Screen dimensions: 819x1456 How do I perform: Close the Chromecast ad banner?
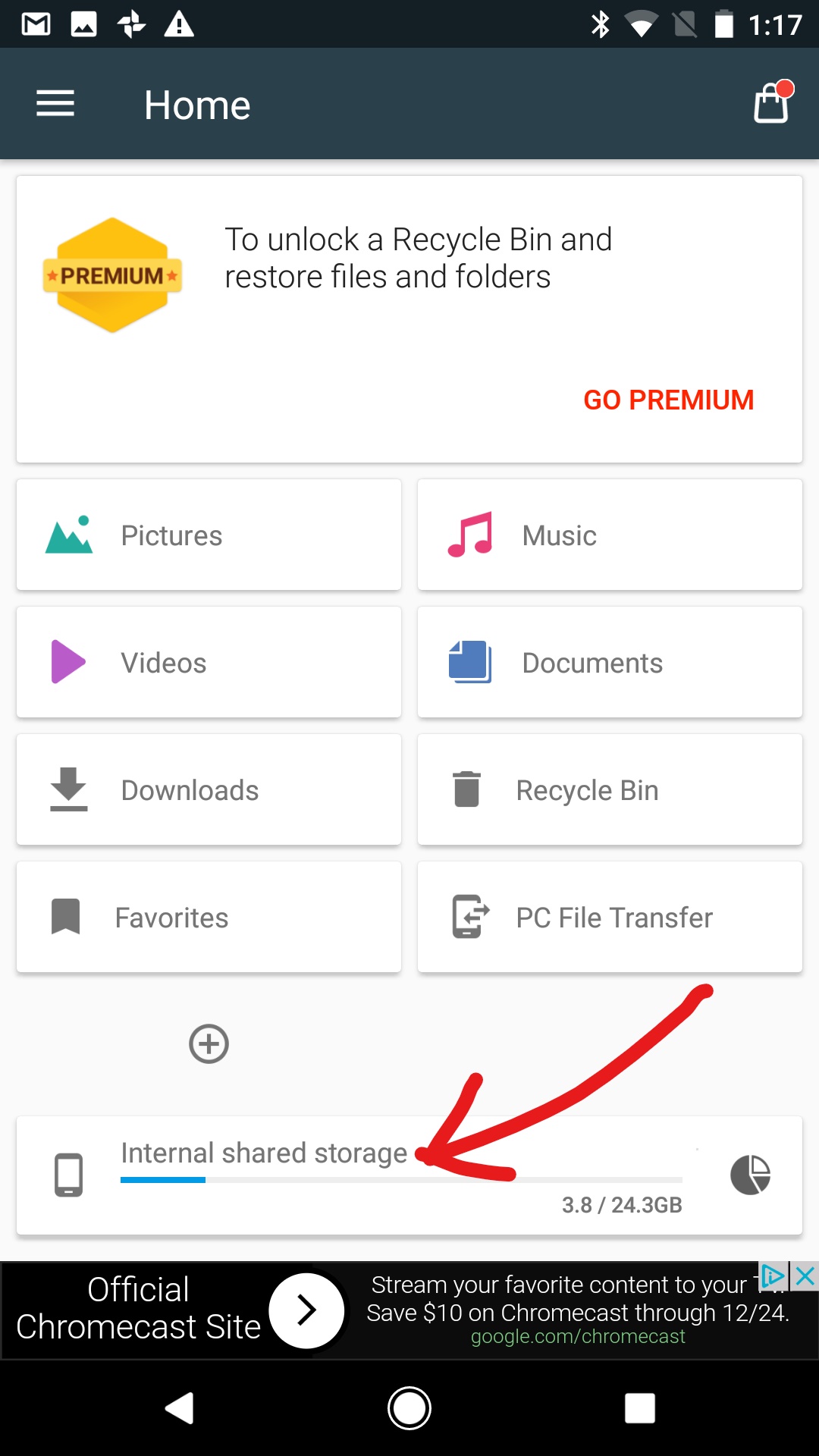coord(805,1276)
